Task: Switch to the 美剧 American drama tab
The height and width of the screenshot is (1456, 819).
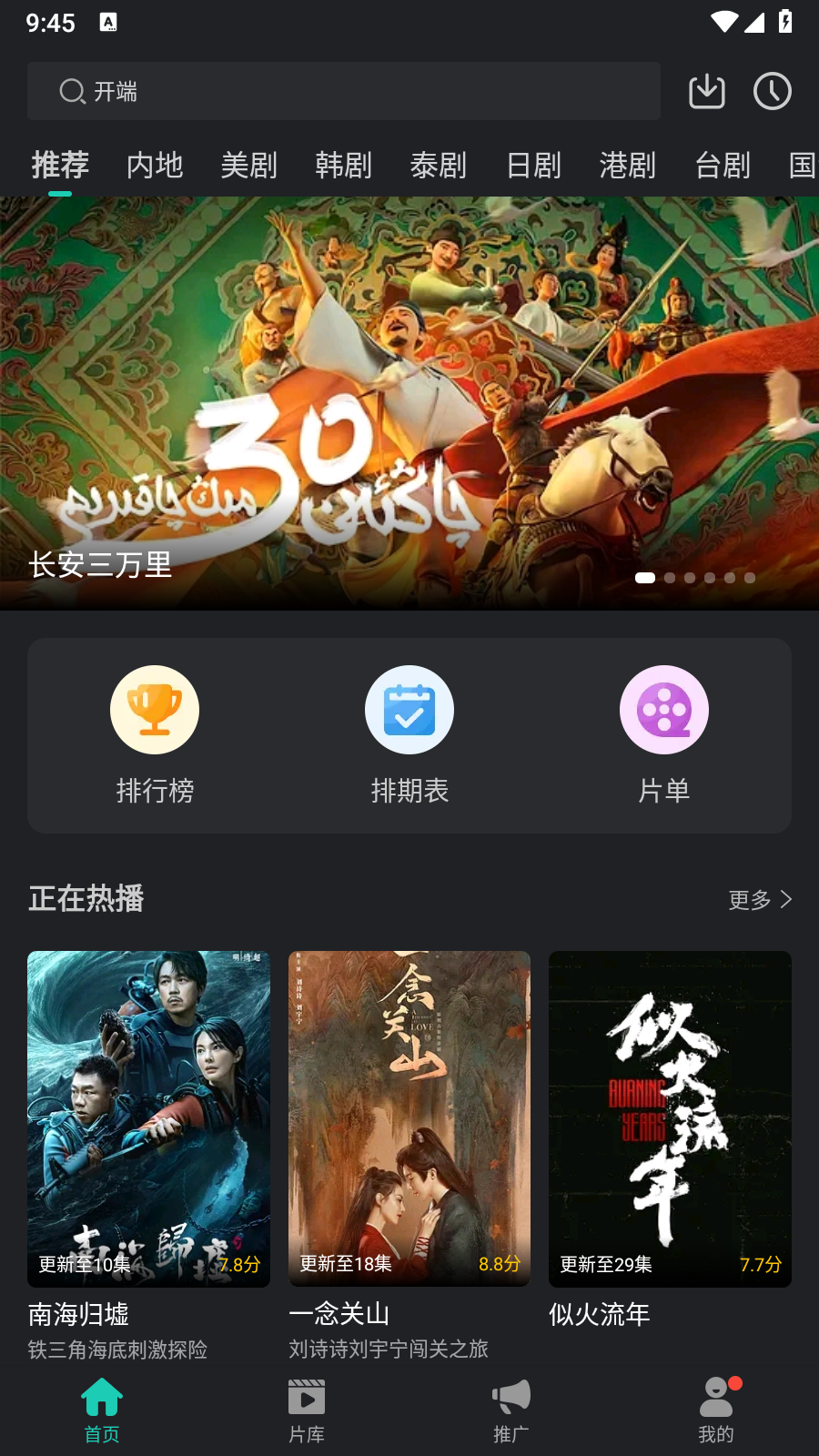Action: tap(248, 166)
